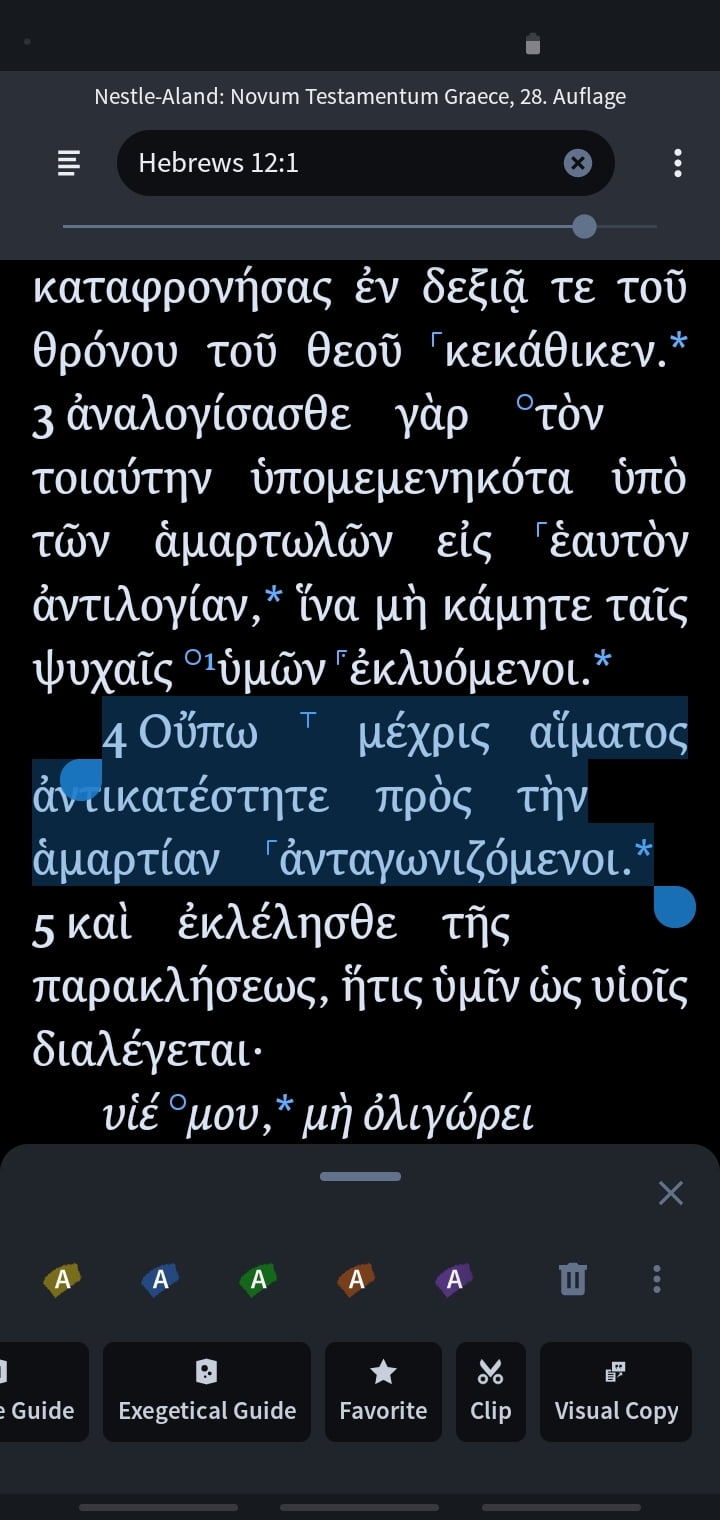Apply the yellow highlighter
The width and height of the screenshot is (720, 1520).
[x=62, y=1278]
